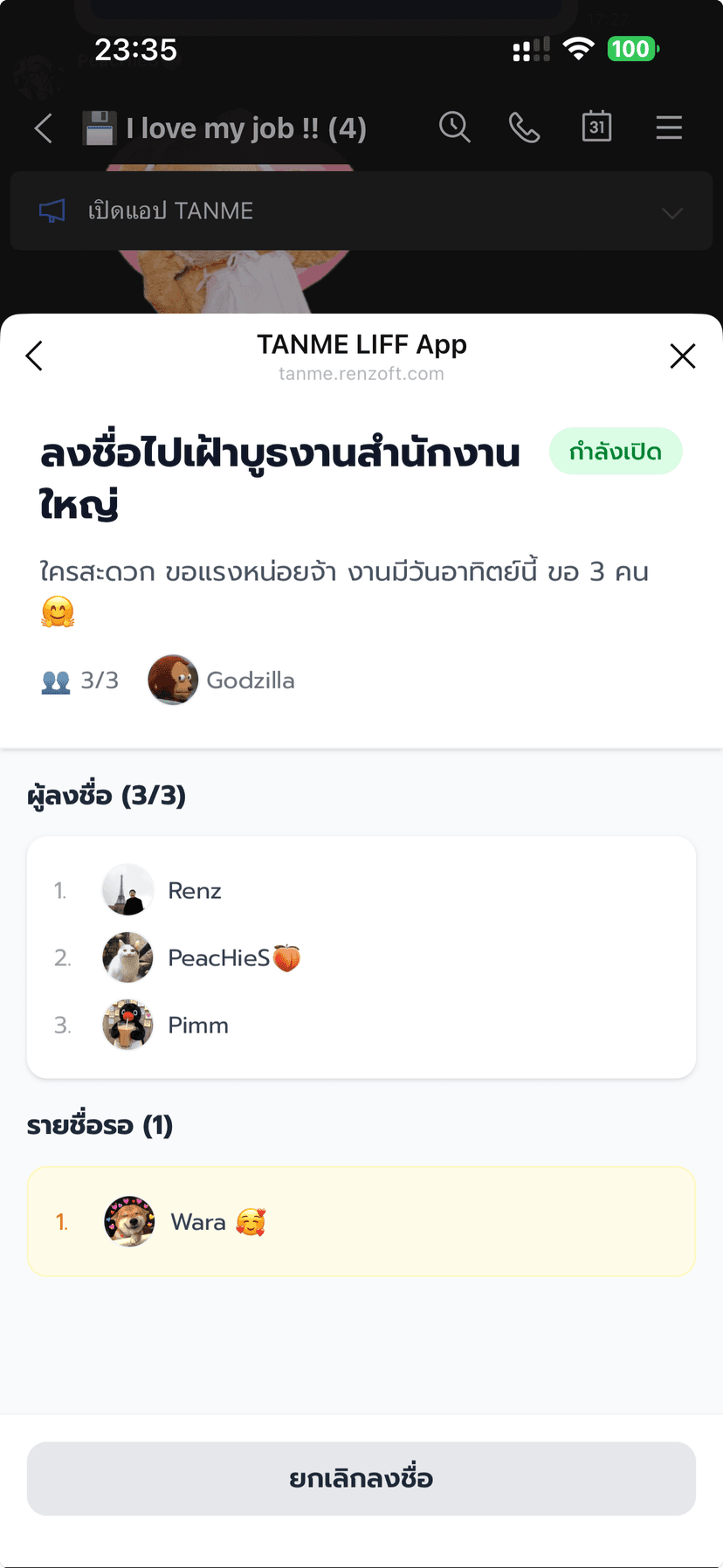Expand the เปิดแอป TANME banner chevron
The height and width of the screenshot is (1568, 723).
point(671,211)
